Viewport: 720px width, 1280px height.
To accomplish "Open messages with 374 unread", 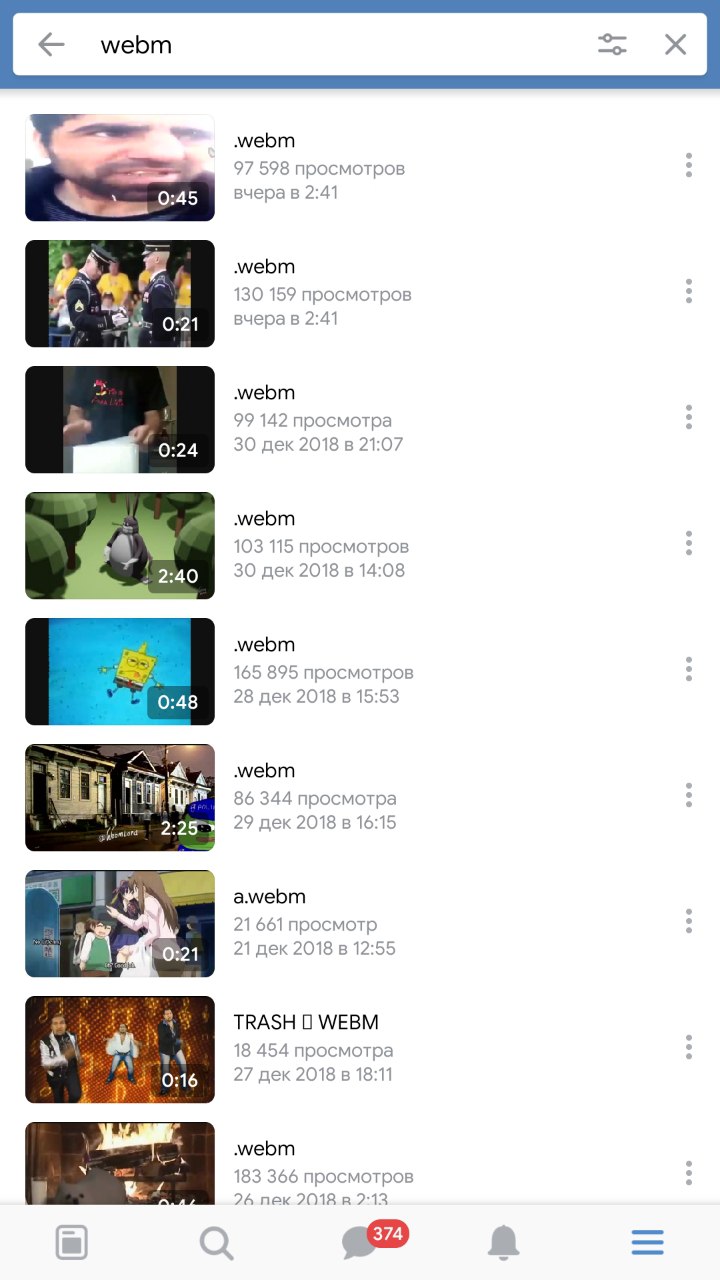I will click(x=360, y=1242).
